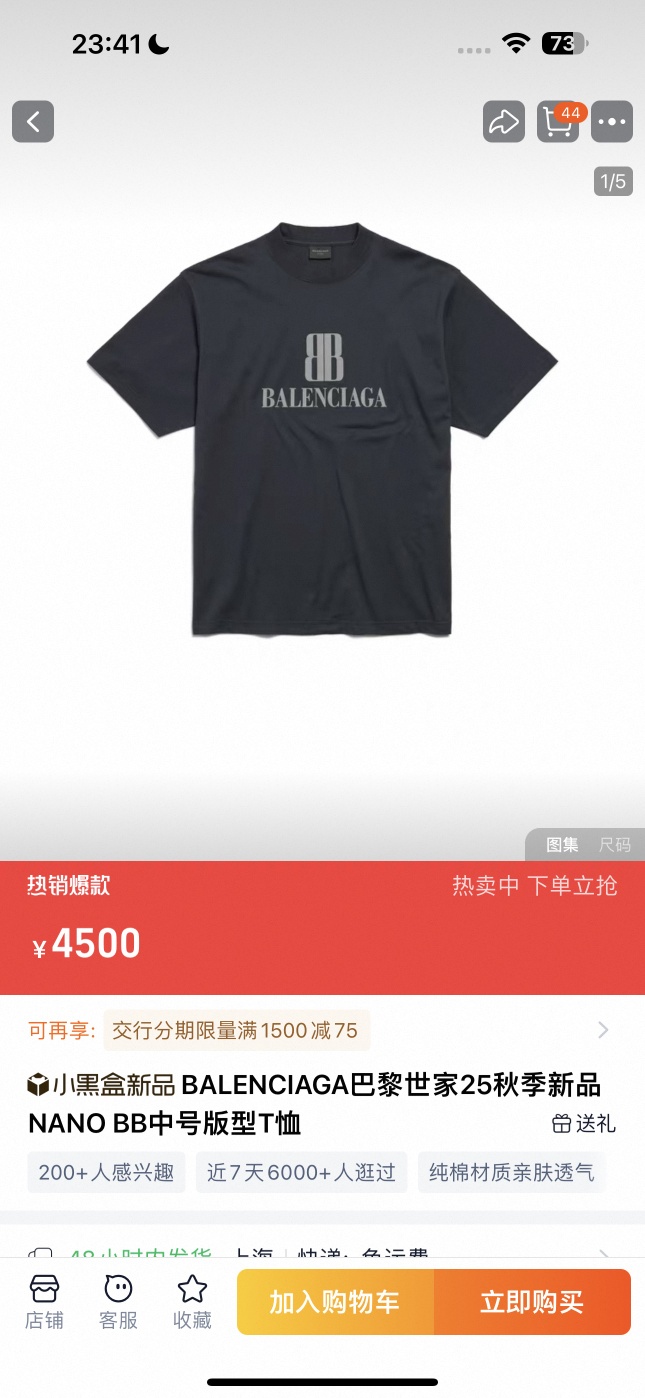Add item to favorites with 收藏
The width and height of the screenshot is (645, 1398).
click(192, 1302)
